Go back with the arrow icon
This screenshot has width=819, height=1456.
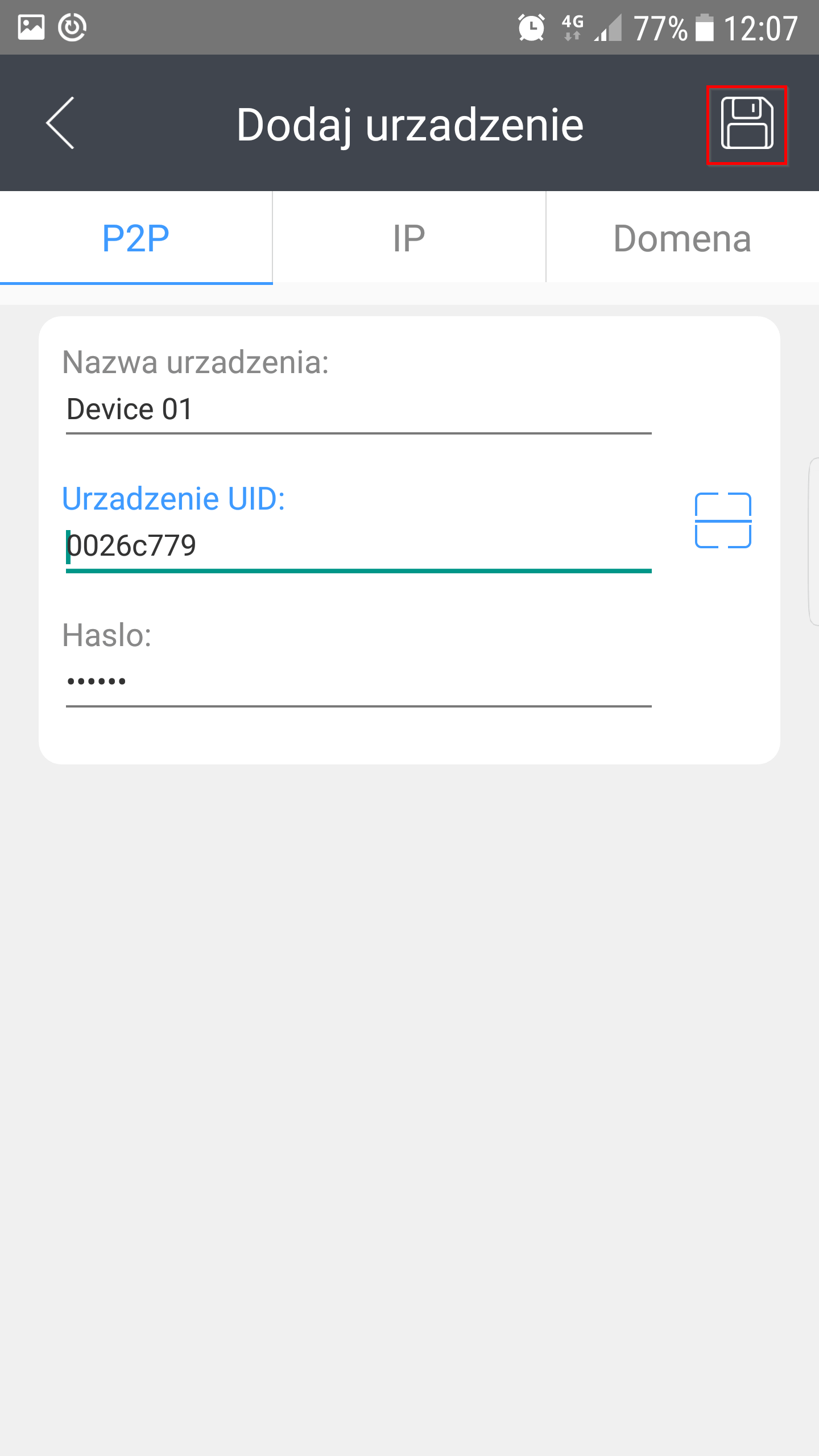(60, 123)
